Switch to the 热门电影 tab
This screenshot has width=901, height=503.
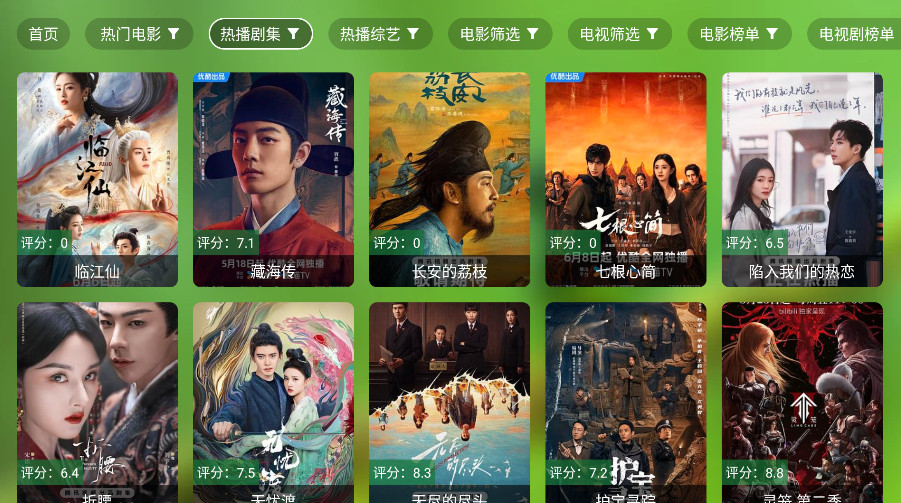pos(140,34)
